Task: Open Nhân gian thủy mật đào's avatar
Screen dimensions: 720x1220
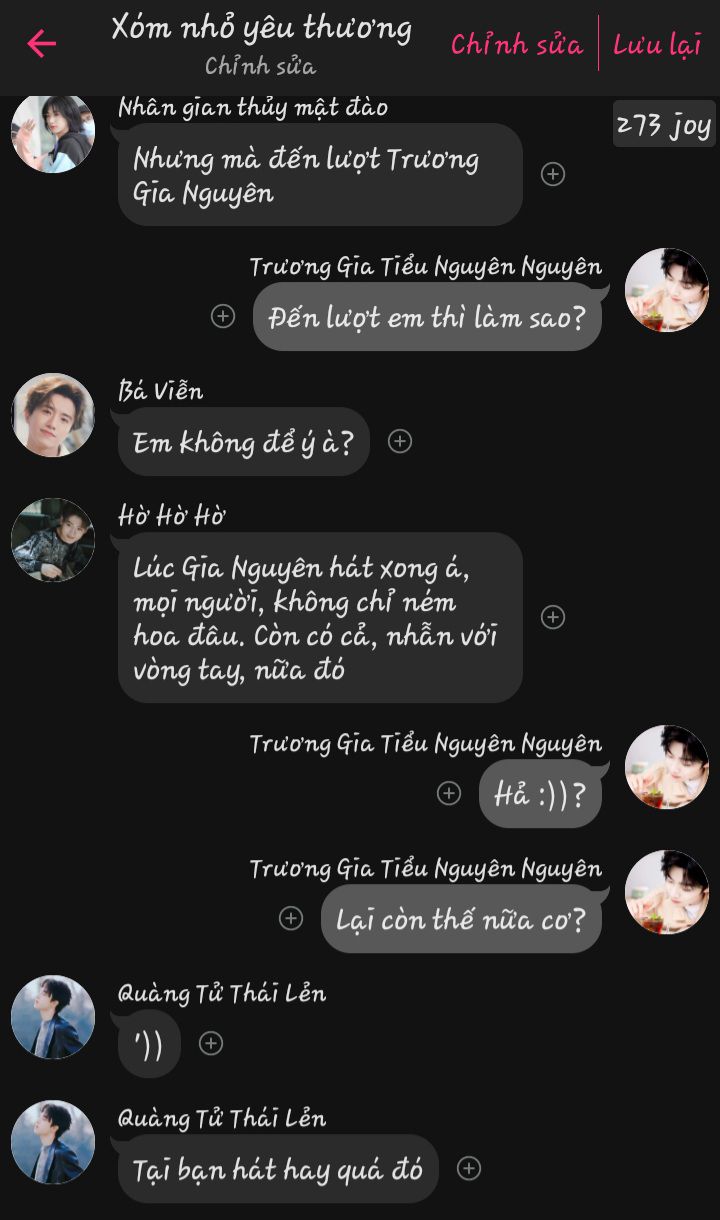Action: pyautogui.click(x=53, y=132)
